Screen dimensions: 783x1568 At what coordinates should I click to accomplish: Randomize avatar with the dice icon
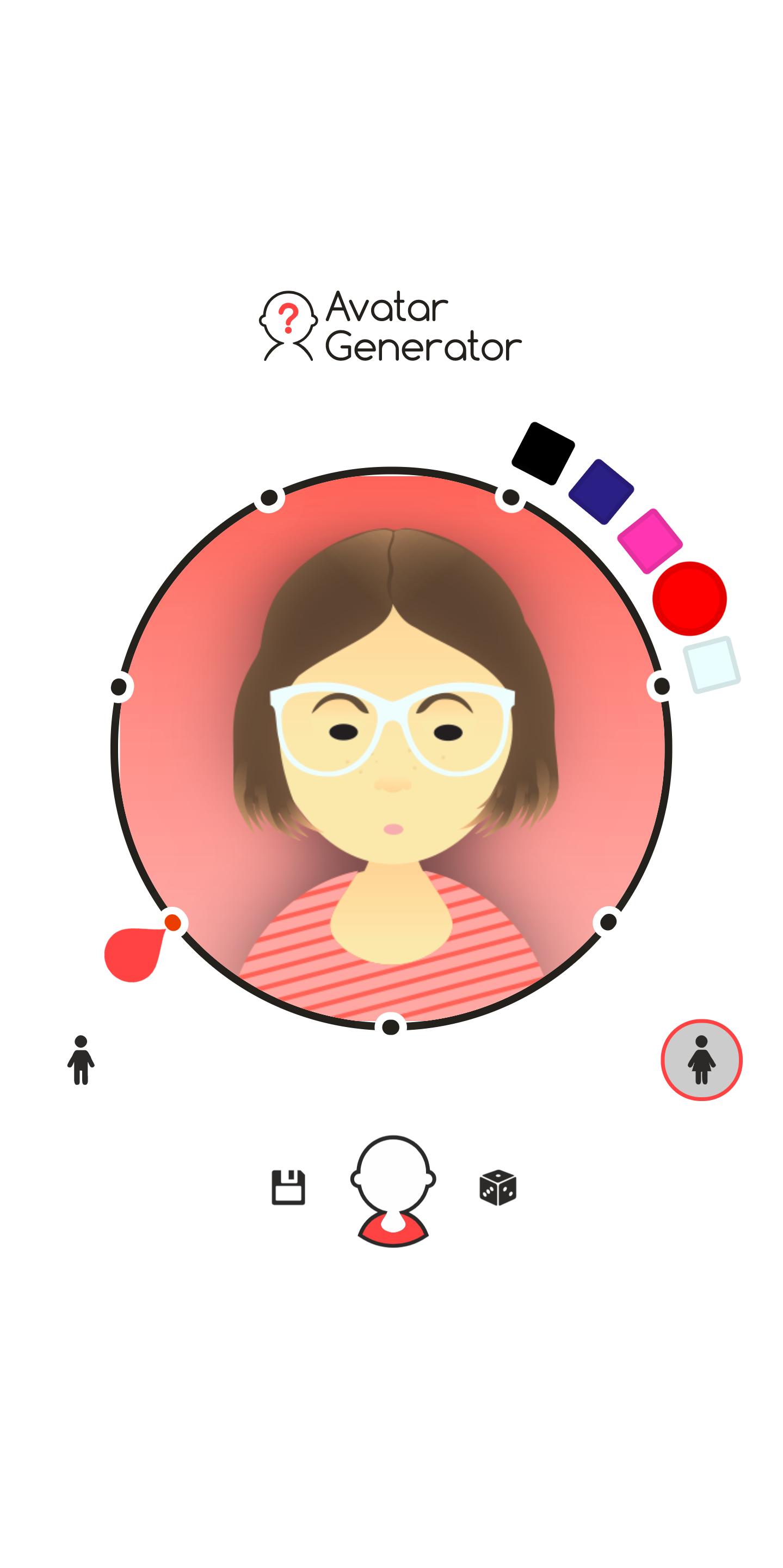coord(498,1186)
